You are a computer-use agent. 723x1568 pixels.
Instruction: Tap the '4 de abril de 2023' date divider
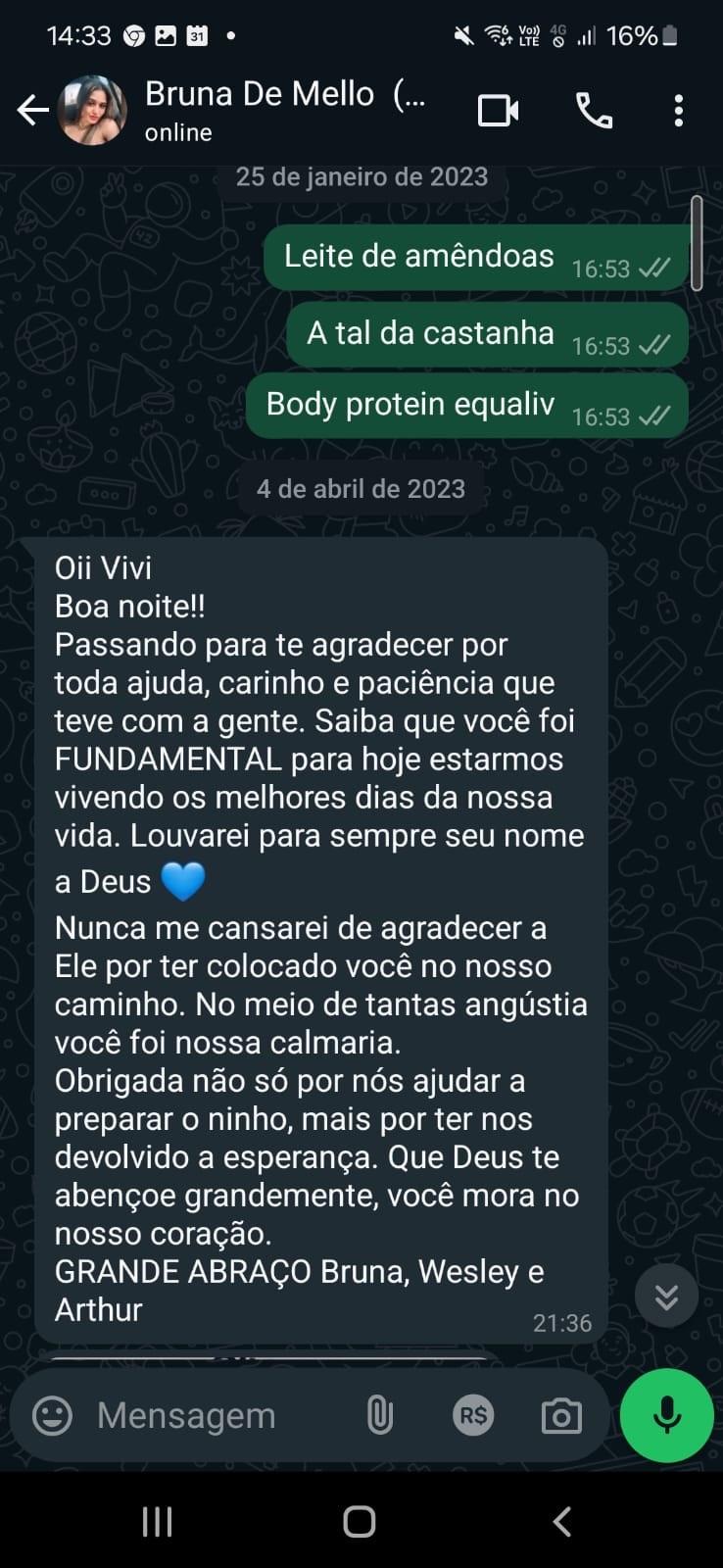tap(361, 488)
